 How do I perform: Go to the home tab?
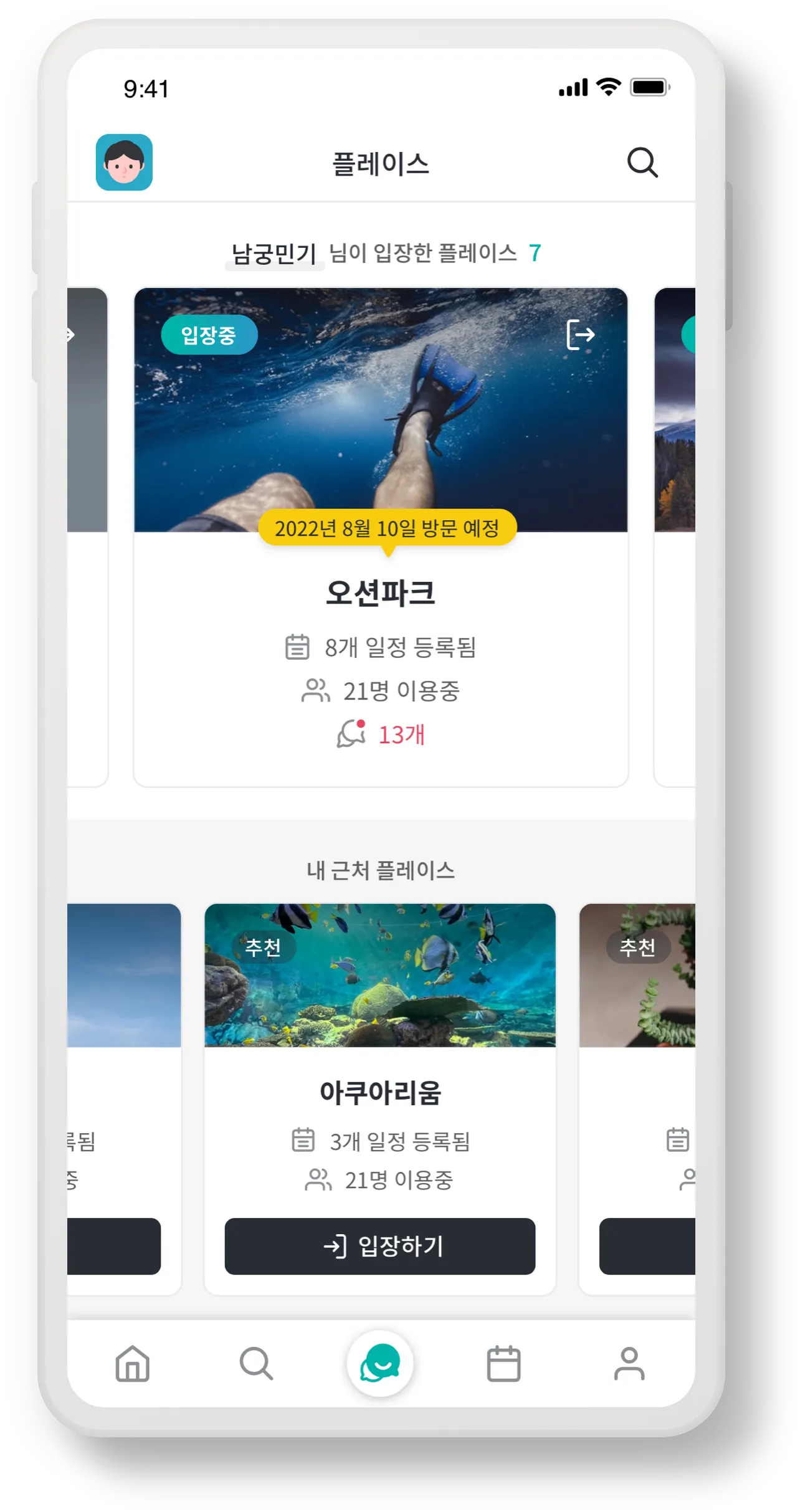[133, 1364]
